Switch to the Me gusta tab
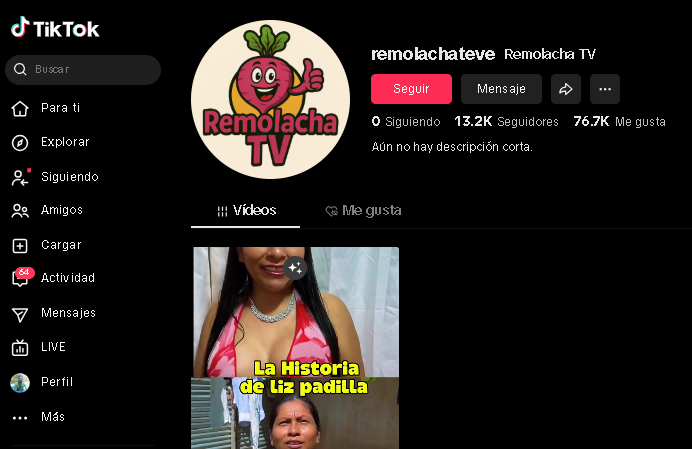 click(x=364, y=211)
